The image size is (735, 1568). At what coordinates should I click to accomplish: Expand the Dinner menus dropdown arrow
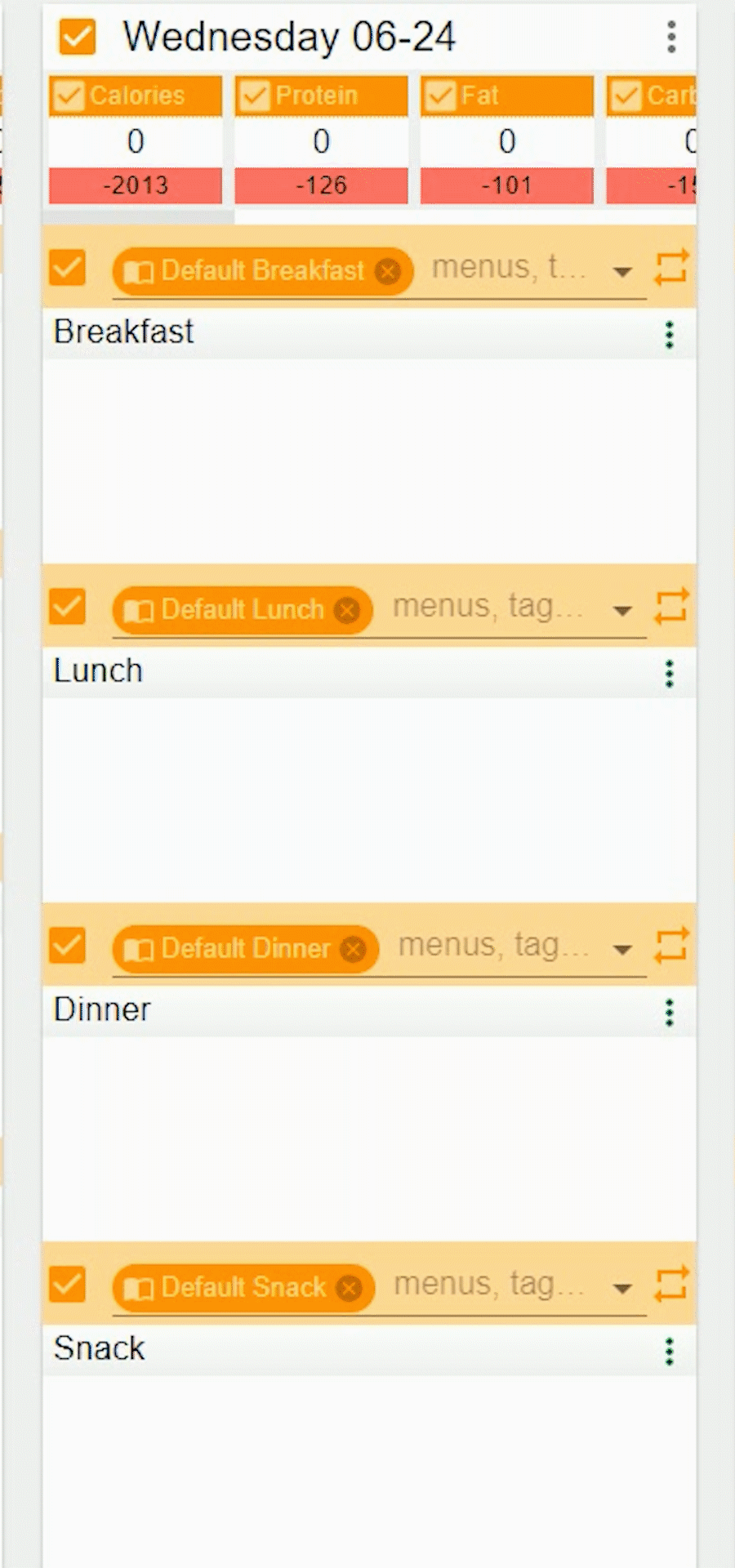(x=623, y=950)
